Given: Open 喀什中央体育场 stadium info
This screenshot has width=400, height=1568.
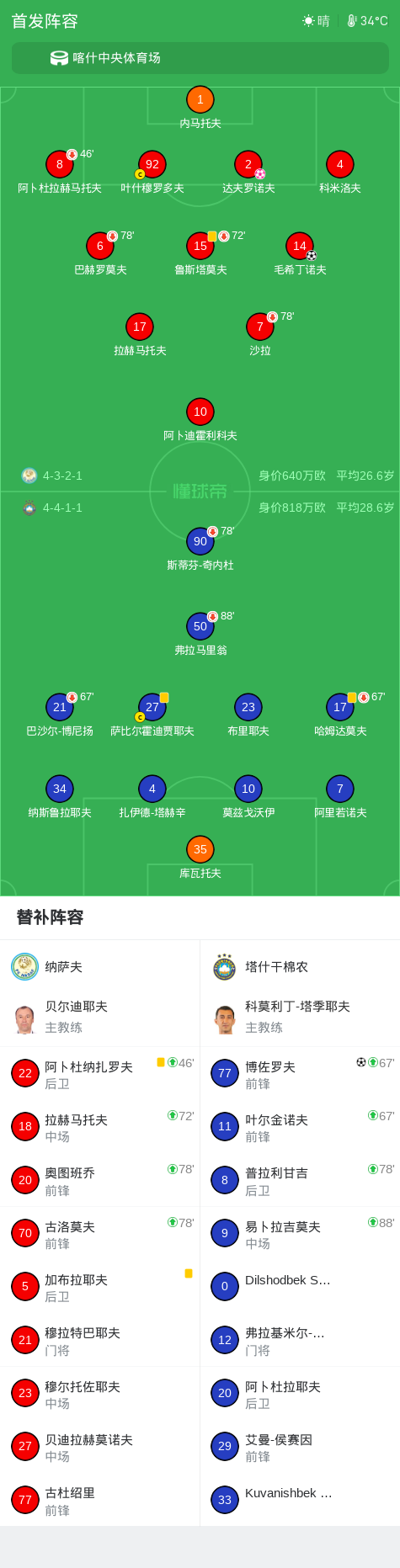Looking at the screenshot, I should point(200,58).
